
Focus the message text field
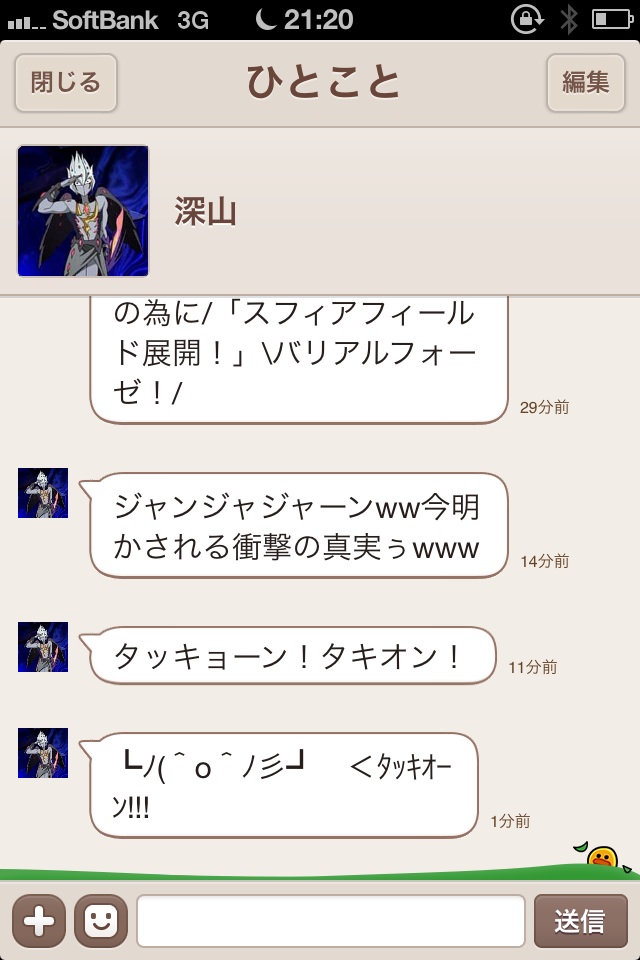coord(330,920)
